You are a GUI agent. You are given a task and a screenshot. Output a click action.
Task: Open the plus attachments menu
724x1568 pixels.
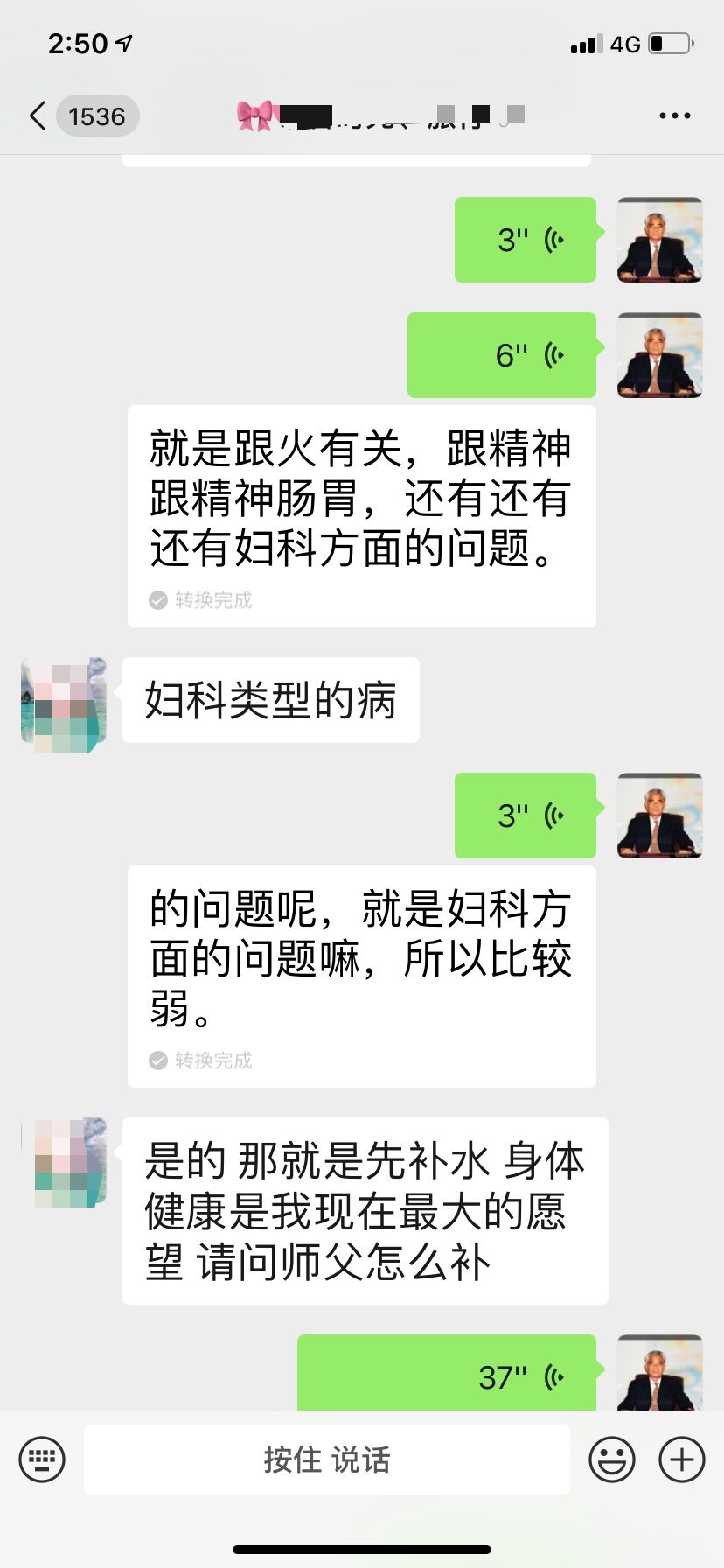point(682,1459)
